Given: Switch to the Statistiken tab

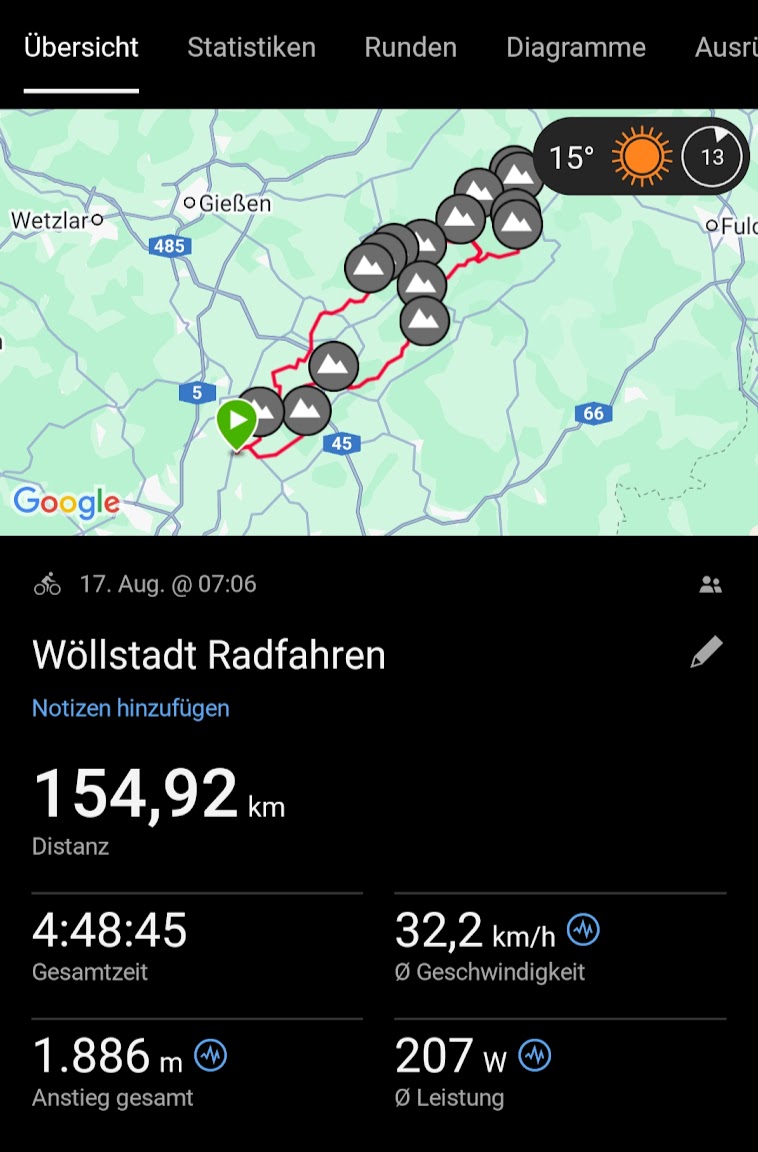Looking at the screenshot, I should 251,47.
